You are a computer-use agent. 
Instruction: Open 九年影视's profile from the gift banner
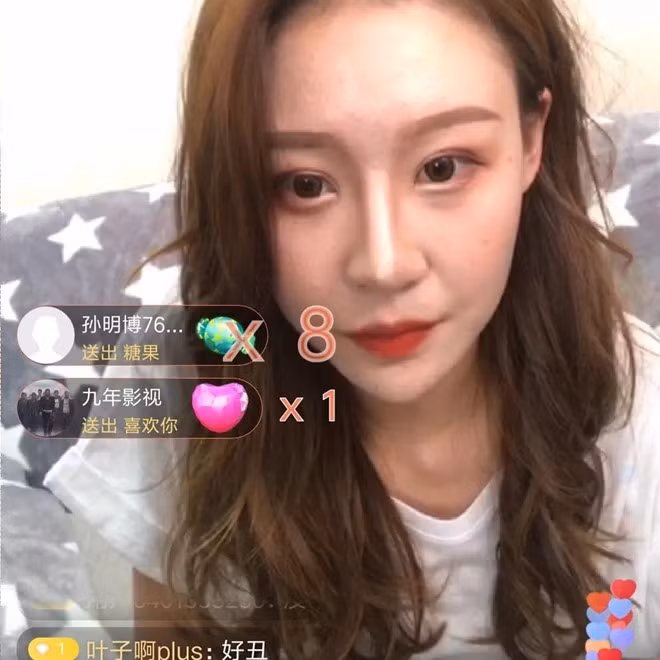pyautogui.click(x=45, y=408)
